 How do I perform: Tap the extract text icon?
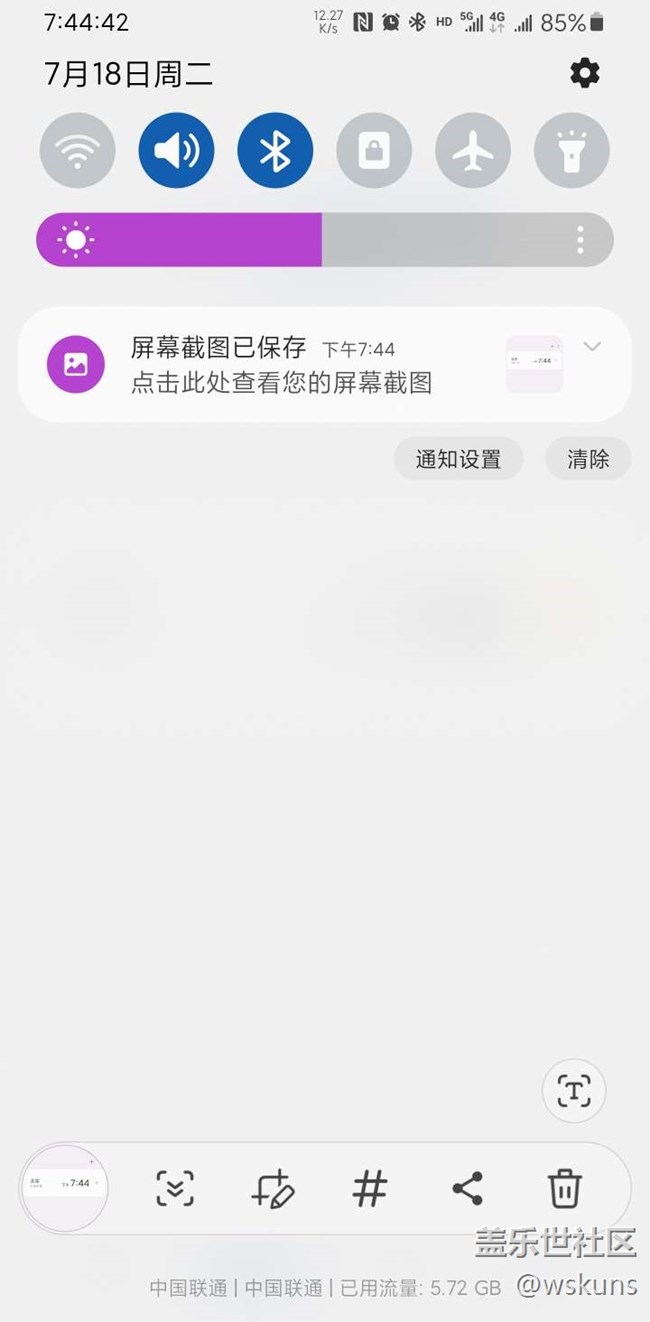(574, 1091)
